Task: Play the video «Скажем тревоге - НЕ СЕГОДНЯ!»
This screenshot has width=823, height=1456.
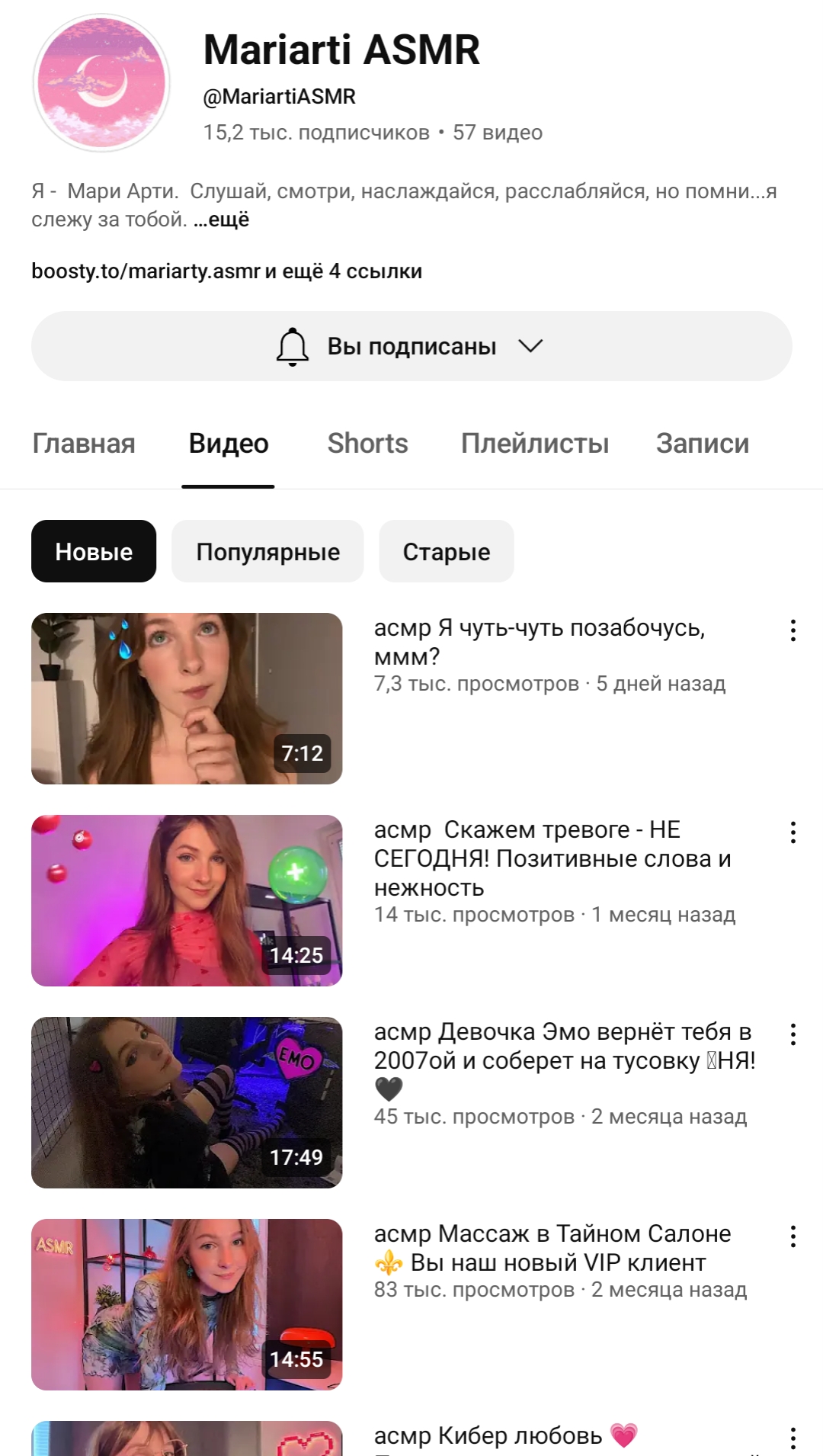Action: 187,900
